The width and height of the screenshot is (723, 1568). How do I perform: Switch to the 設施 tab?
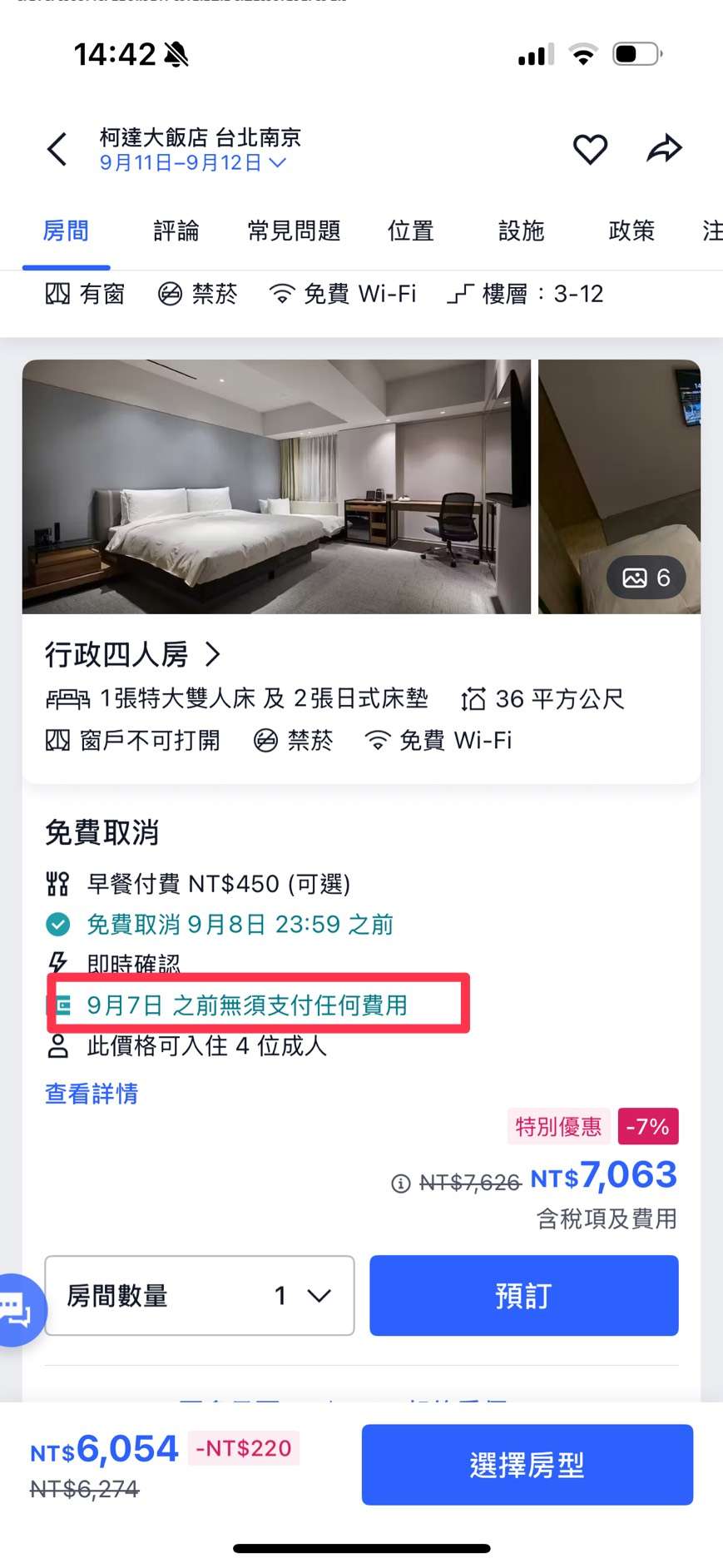522,231
